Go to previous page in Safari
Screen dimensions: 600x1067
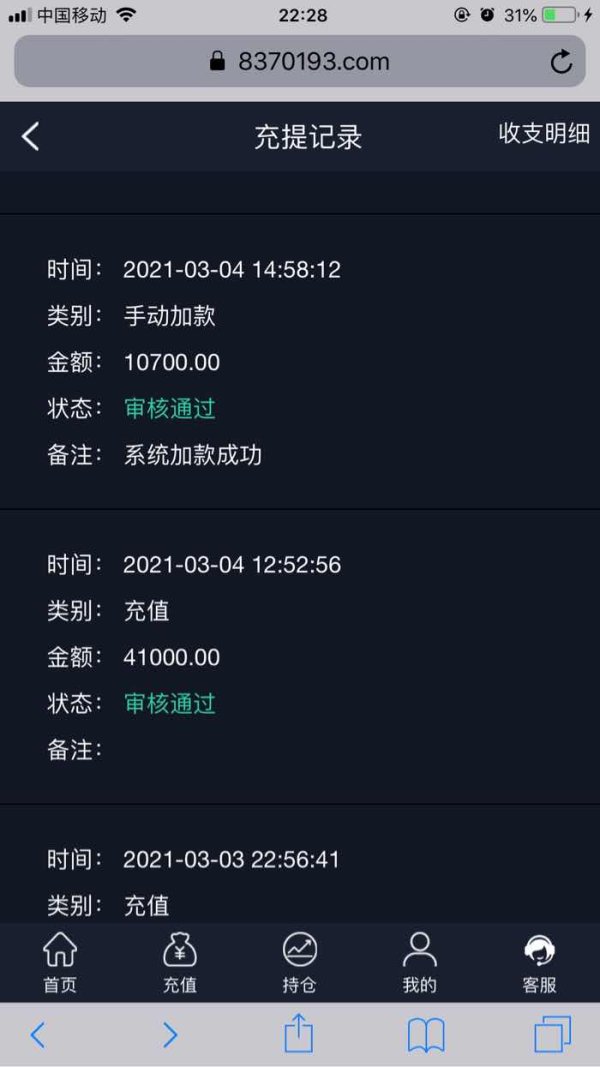[x=38, y=1036]
